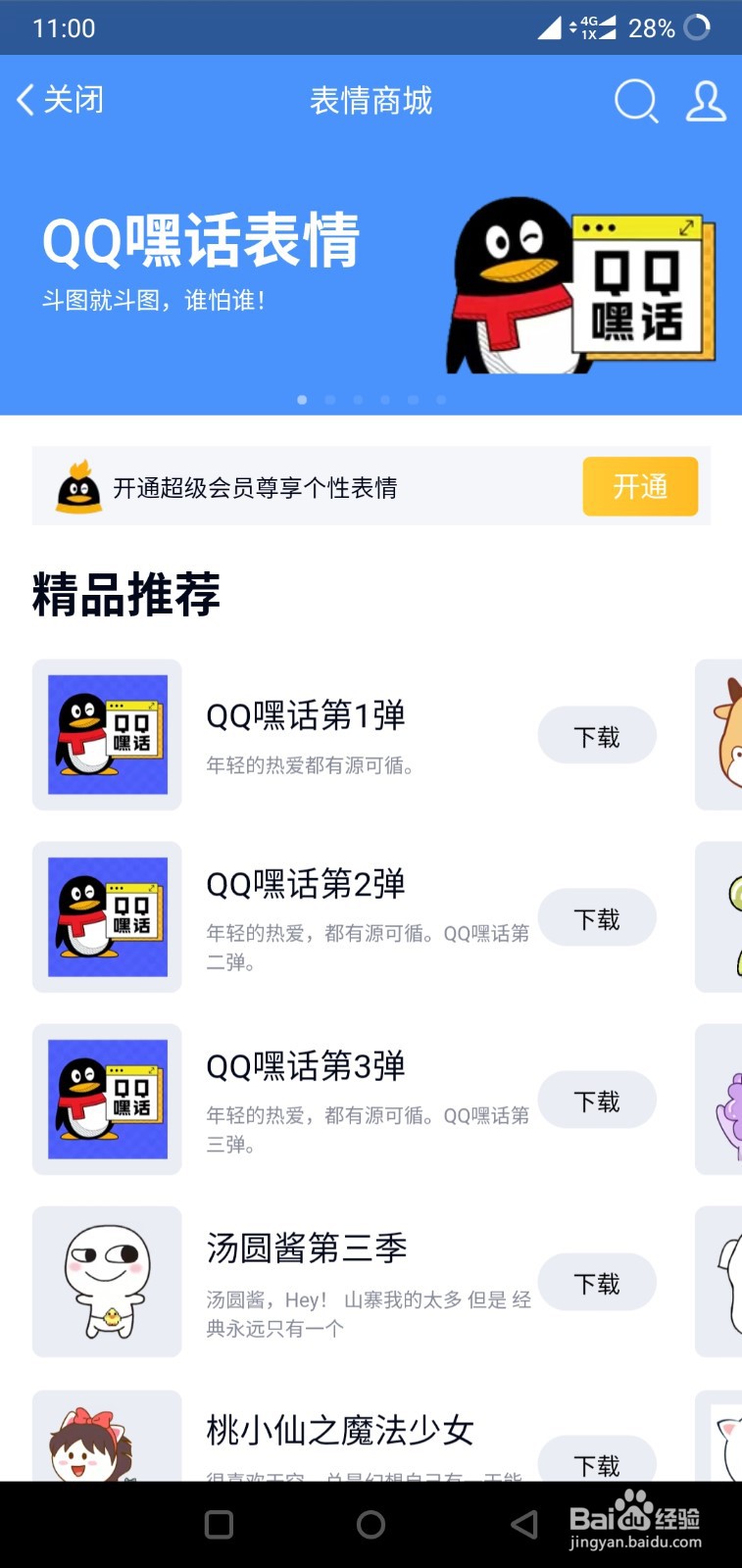Open the profile icon at top right
The height and width of the screenshot is (1568, 742).
point(704,100)
